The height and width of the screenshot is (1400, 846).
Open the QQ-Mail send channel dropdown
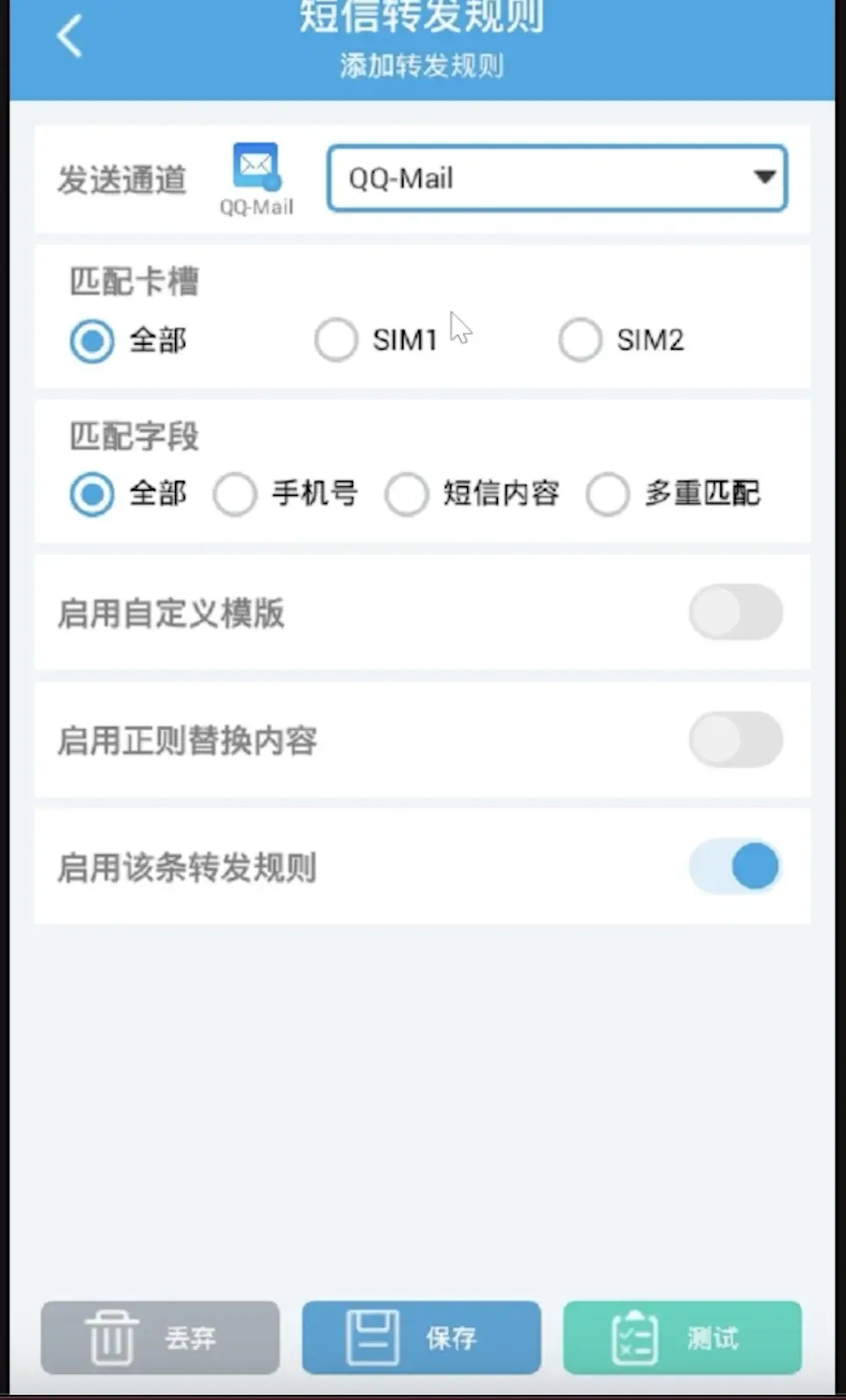click(x=557, y=178)
